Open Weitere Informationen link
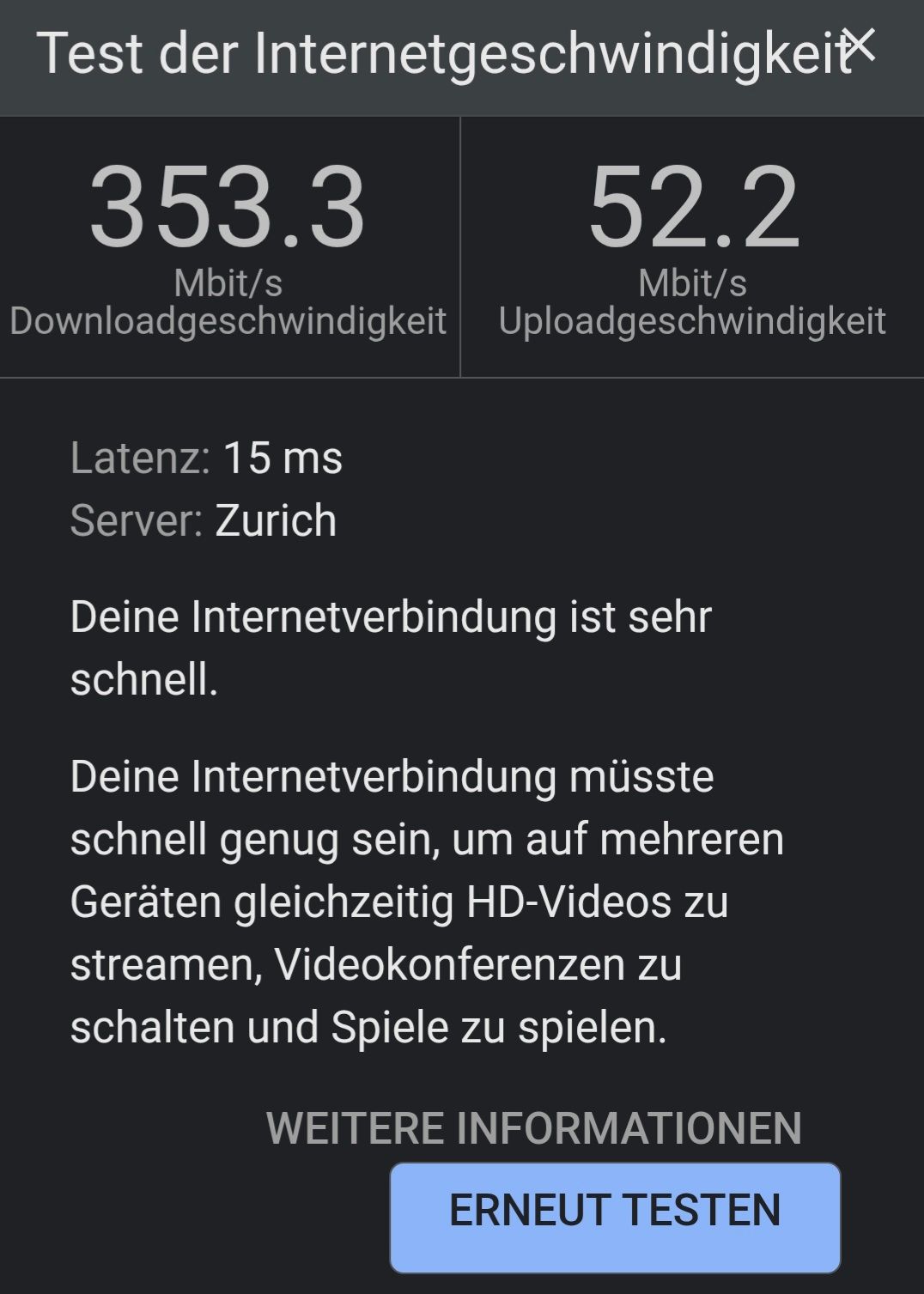 (533, 1127)
